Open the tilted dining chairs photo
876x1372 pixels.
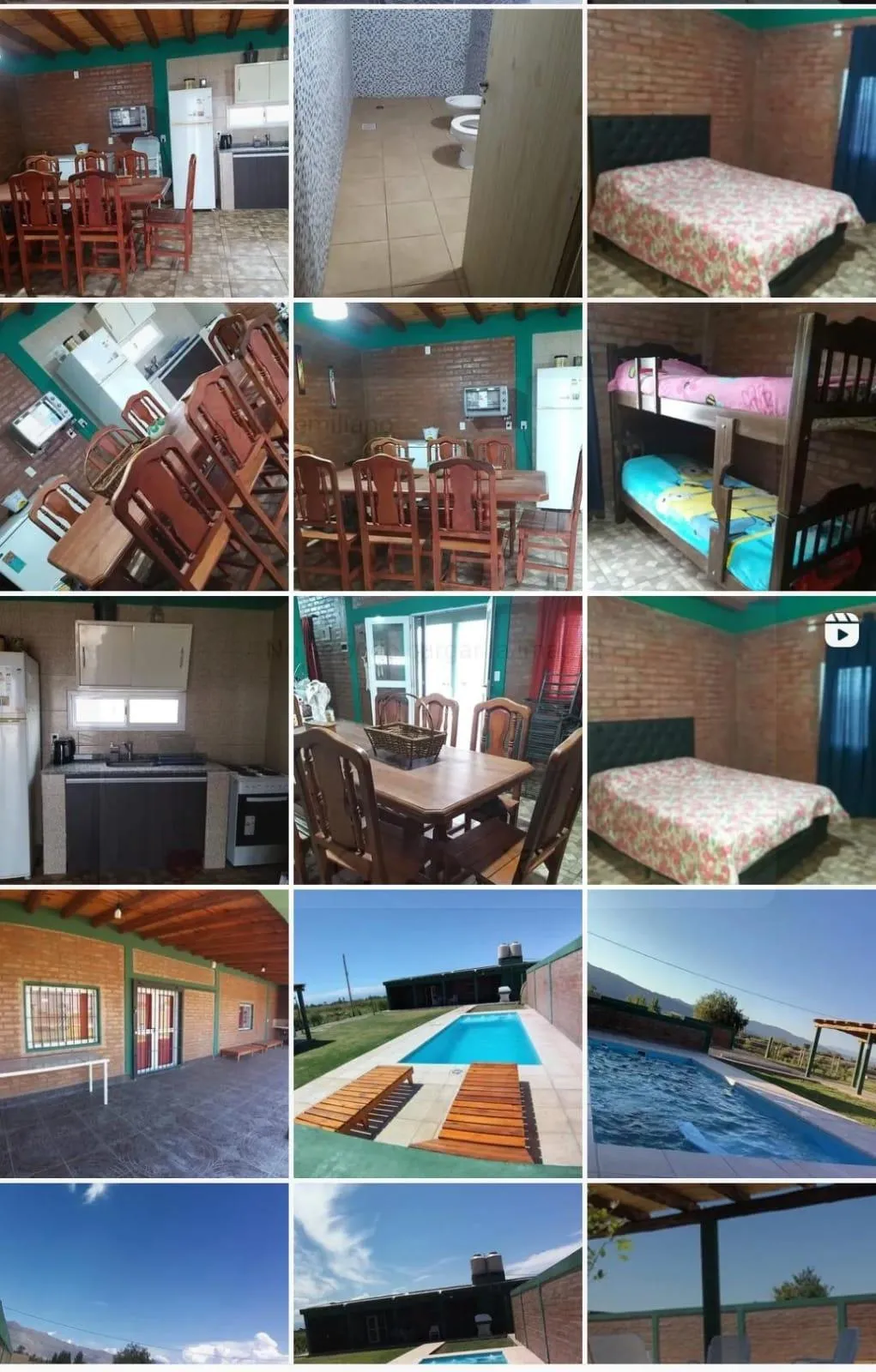[144, 446]
